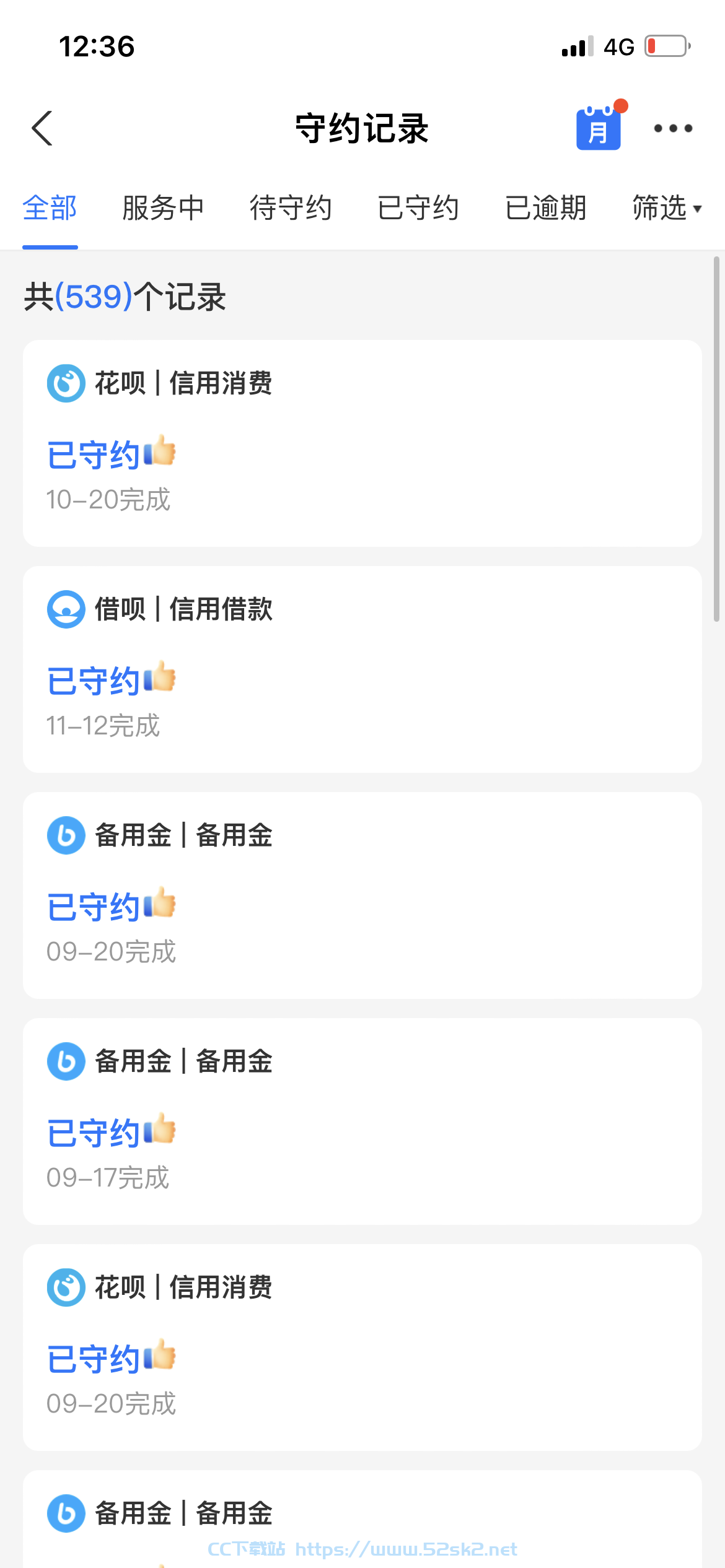
Task: Switch to the 待守约 tab
Action: (291, 207)
